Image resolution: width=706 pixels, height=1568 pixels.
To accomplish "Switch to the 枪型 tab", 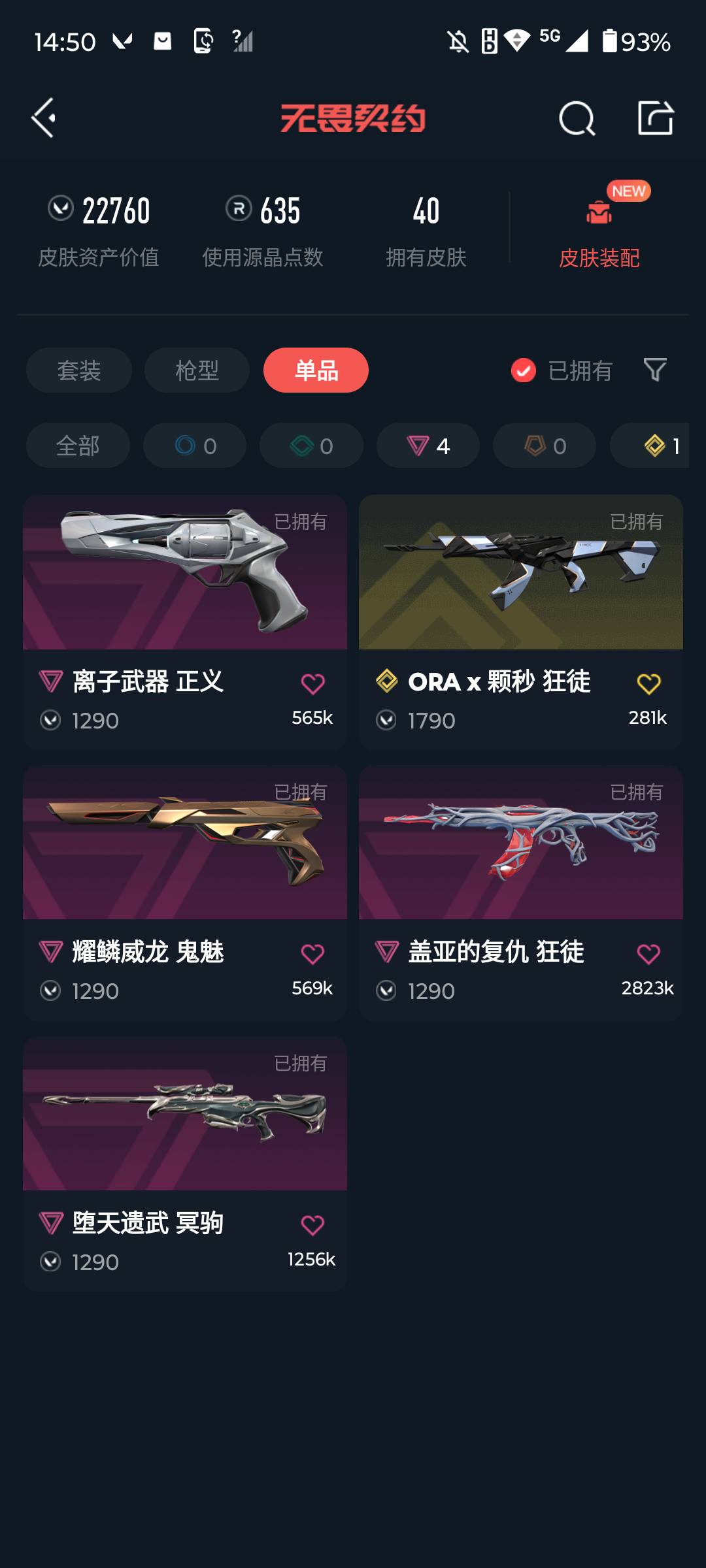I will tap(195, 370).
